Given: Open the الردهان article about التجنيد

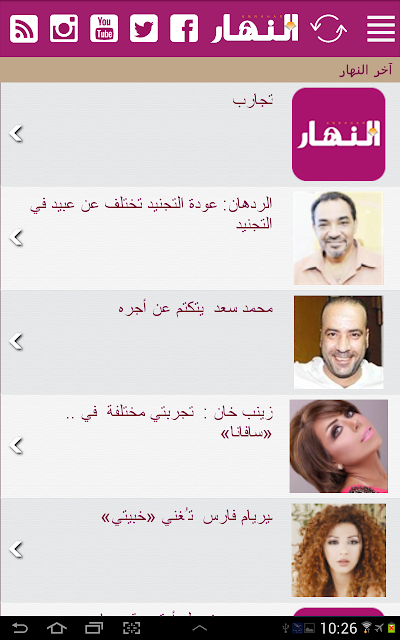Looking at the screenshot, I should [x=200, y=238].
